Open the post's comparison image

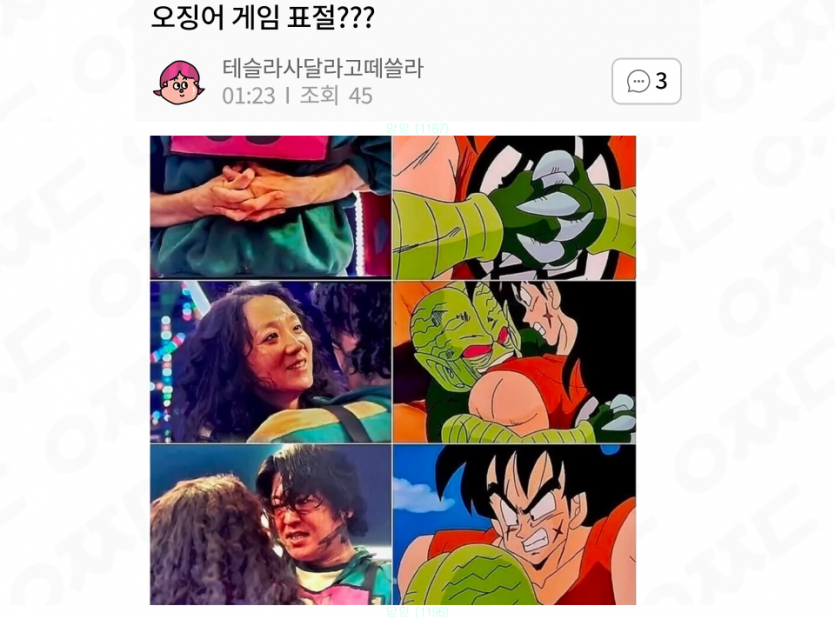coord(393,369)
